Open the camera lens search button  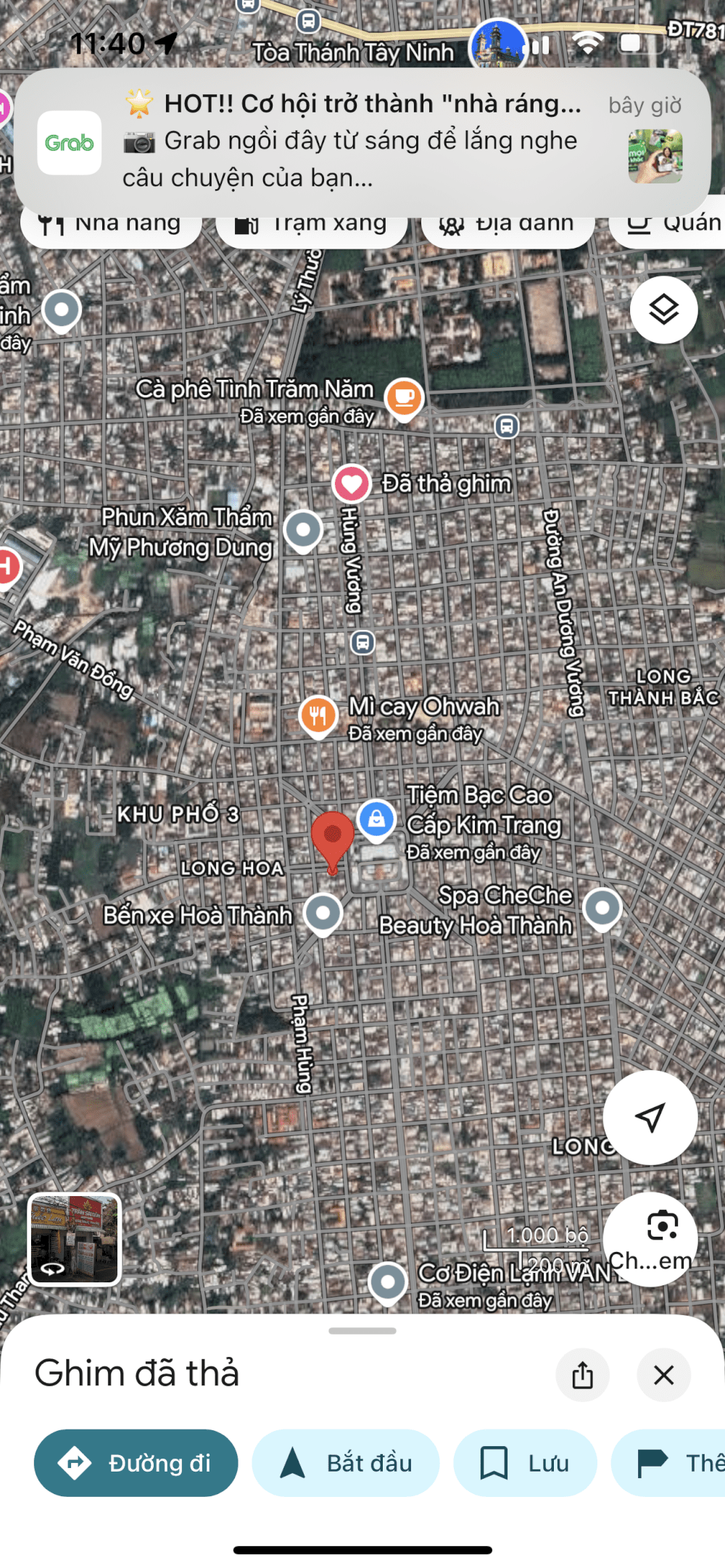(662, 1227)
